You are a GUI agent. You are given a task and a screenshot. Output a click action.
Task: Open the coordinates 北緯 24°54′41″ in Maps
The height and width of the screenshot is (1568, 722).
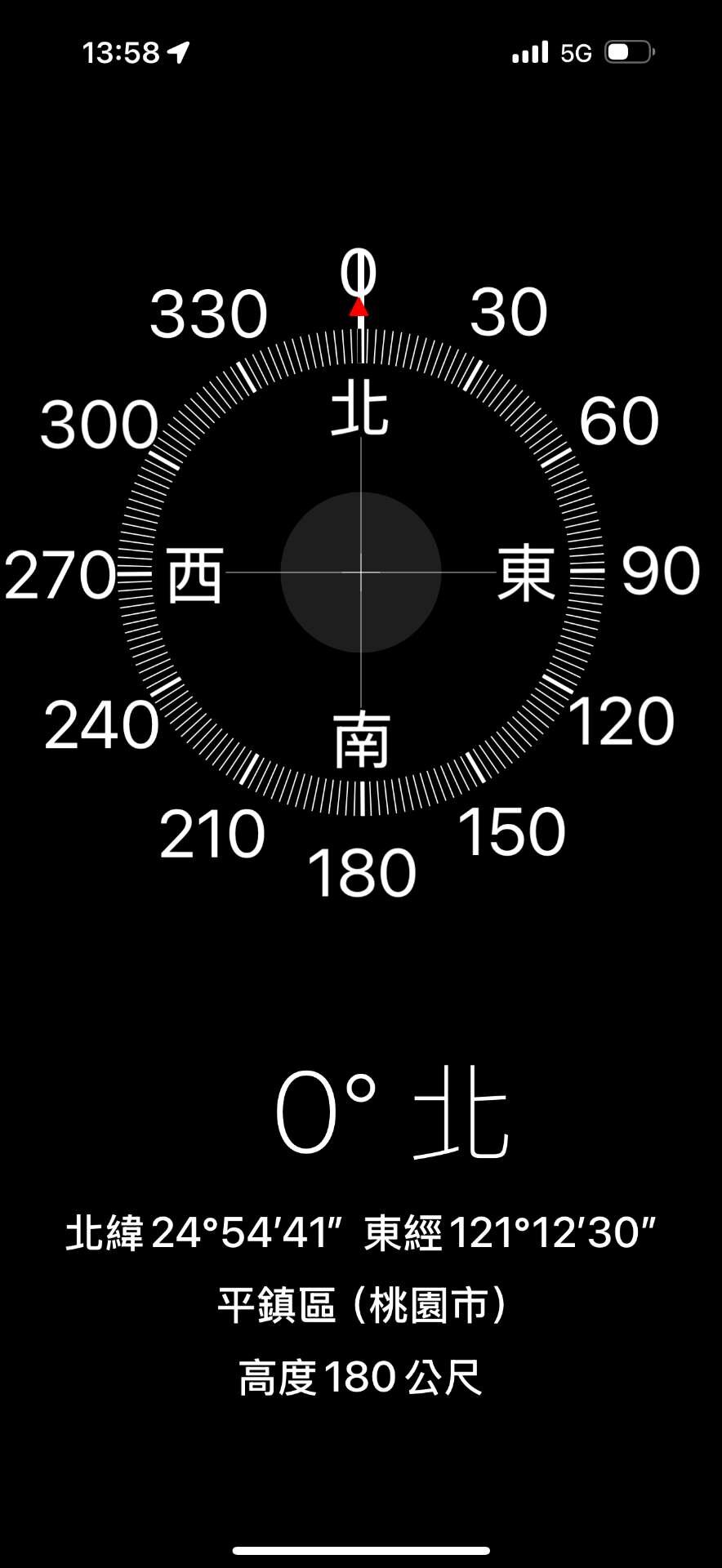[x=361, y=1232]
